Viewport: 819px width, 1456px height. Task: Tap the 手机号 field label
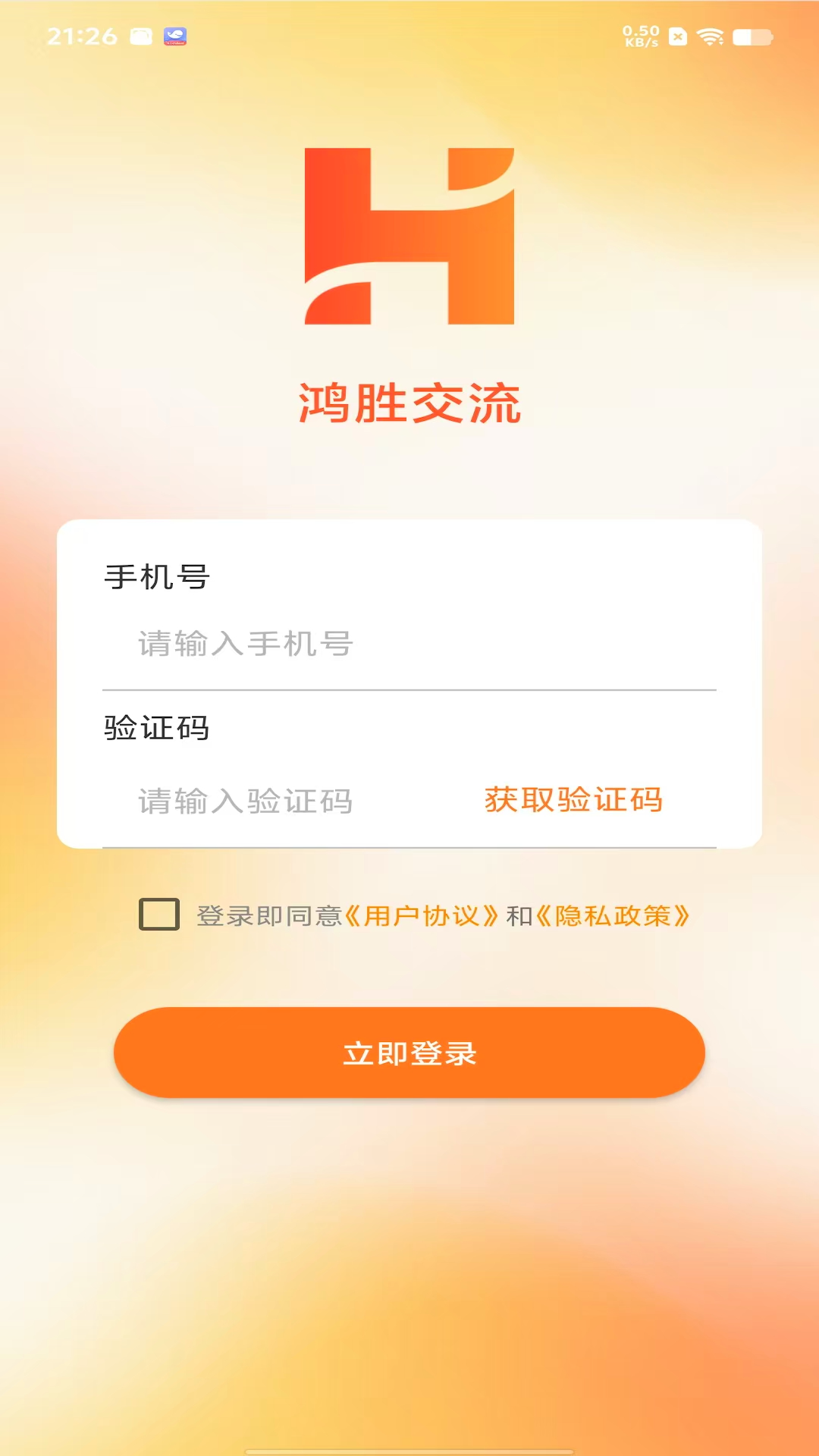pyautogui.click(x=155, y=576)
